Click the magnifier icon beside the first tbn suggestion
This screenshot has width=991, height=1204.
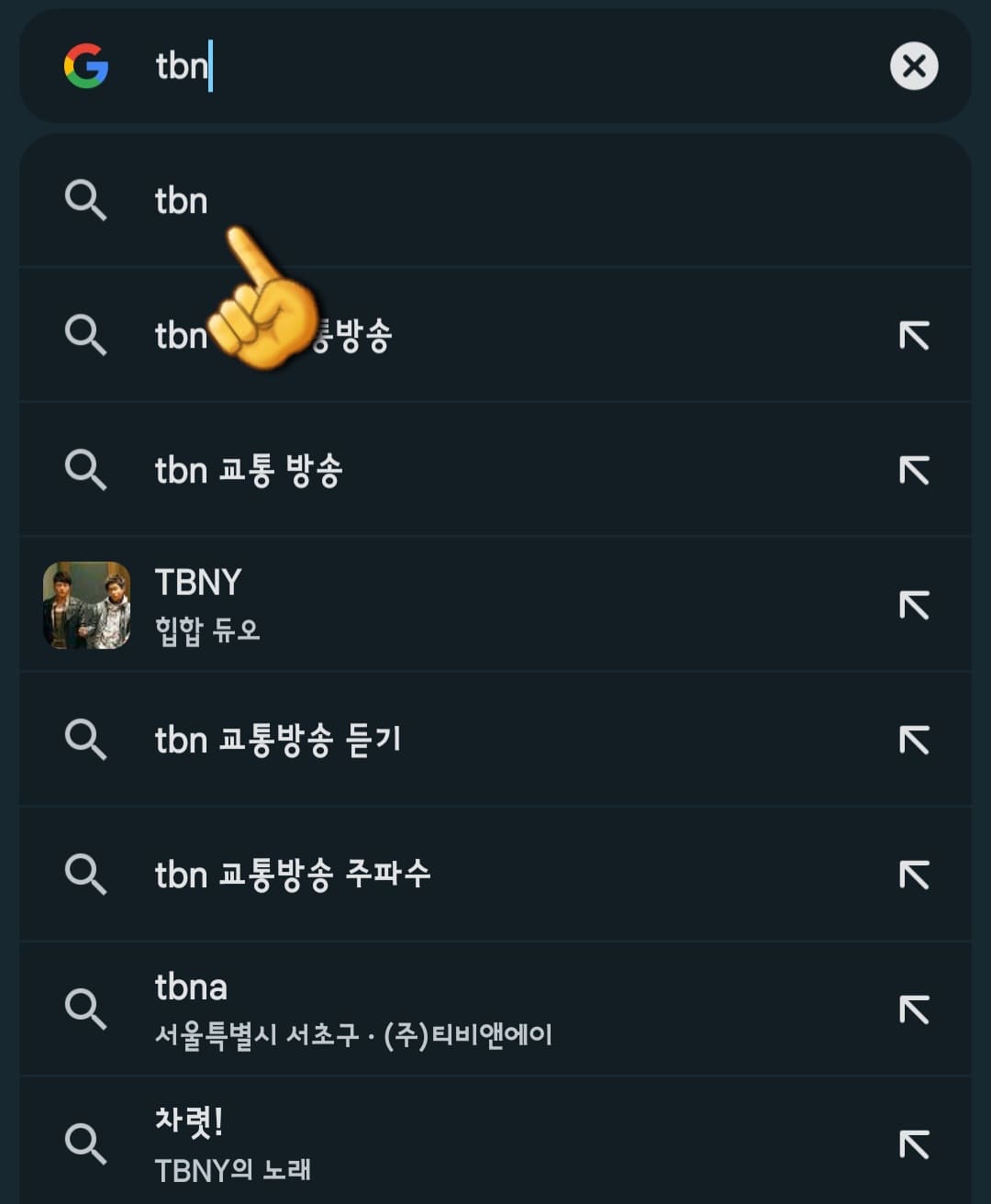click(87, 200)
